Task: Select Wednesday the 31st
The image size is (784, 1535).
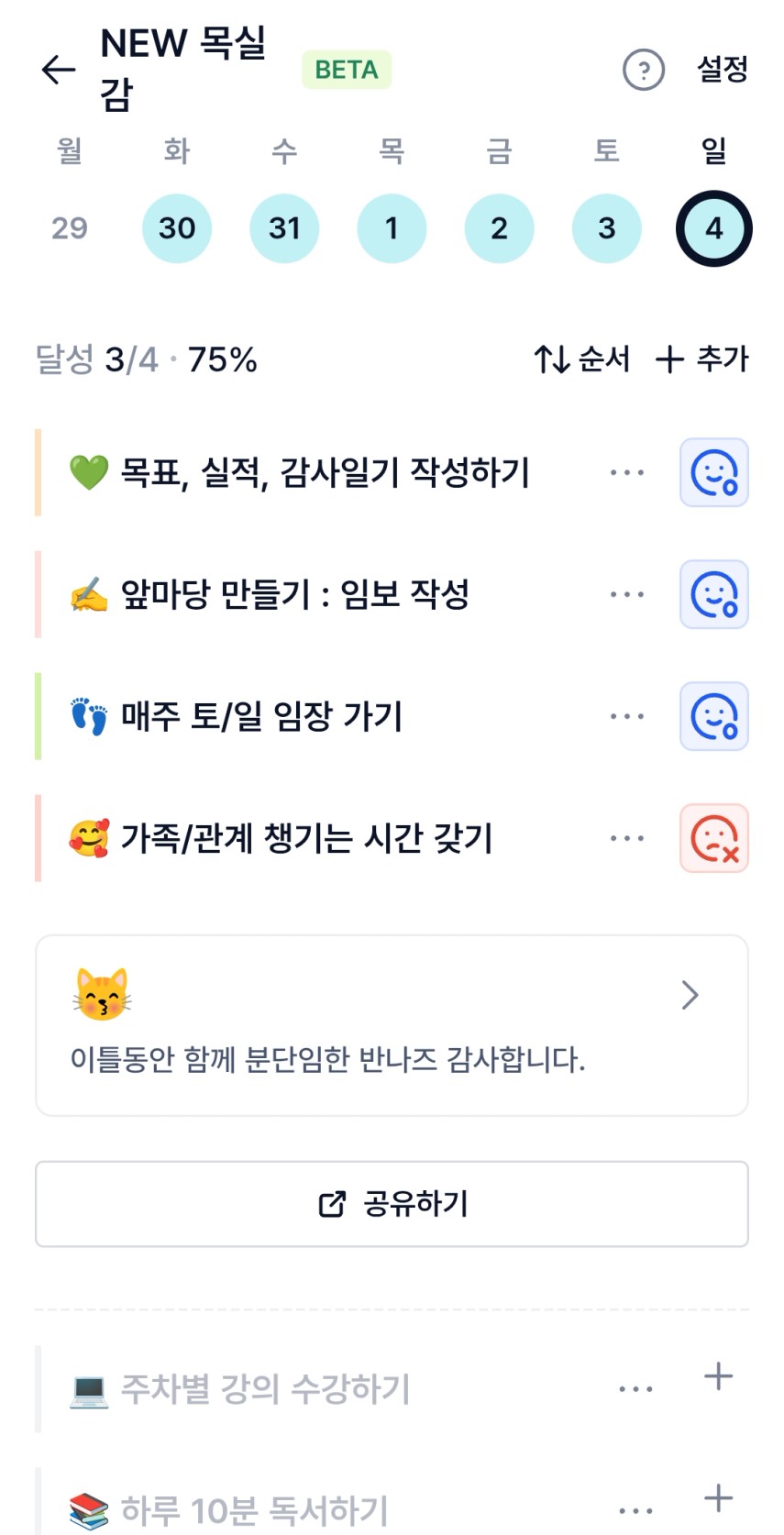Action: point(284,228)
